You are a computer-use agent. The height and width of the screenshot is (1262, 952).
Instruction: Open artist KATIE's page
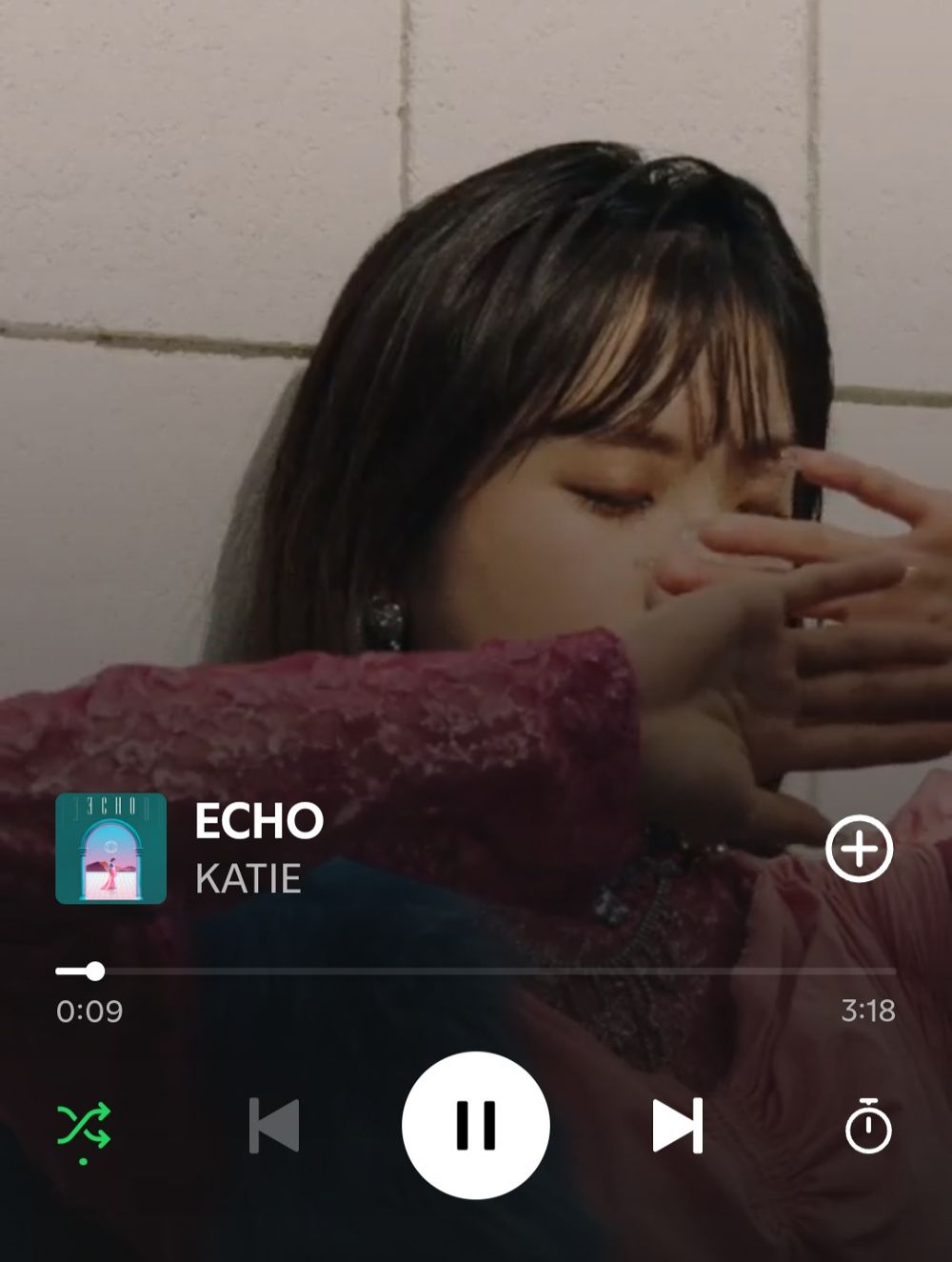248,879
